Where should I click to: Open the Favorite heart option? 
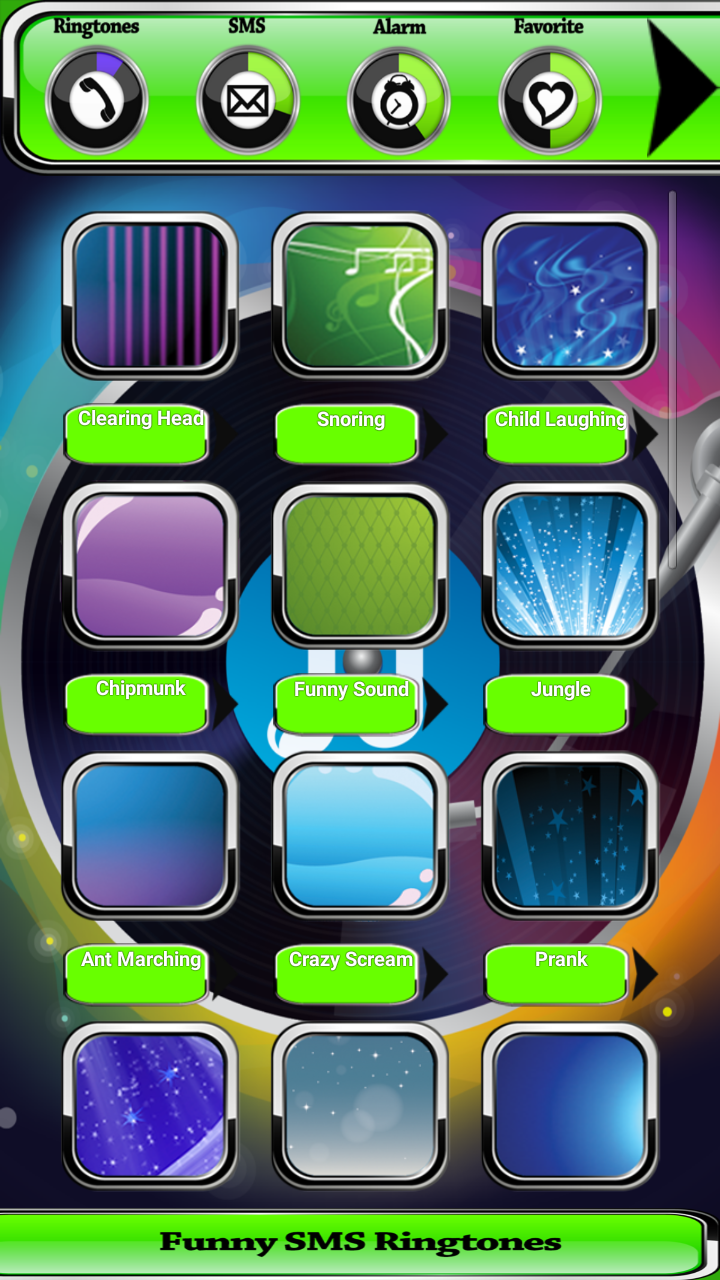pos(549,100)
